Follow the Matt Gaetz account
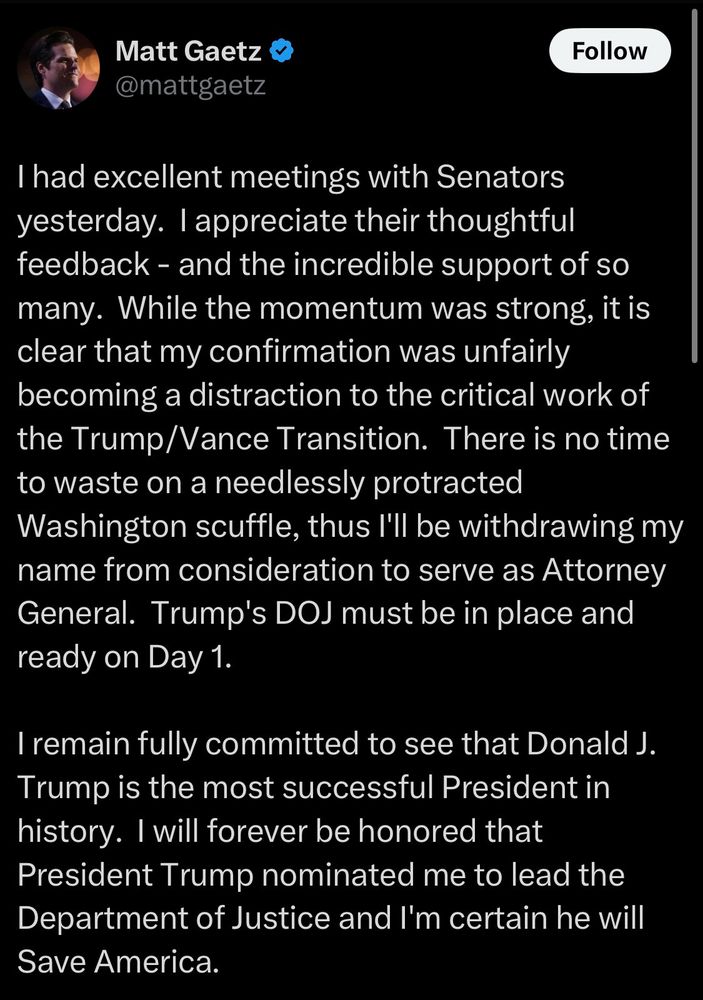This screenshot has height=1000, width=703. pos(609,50)
